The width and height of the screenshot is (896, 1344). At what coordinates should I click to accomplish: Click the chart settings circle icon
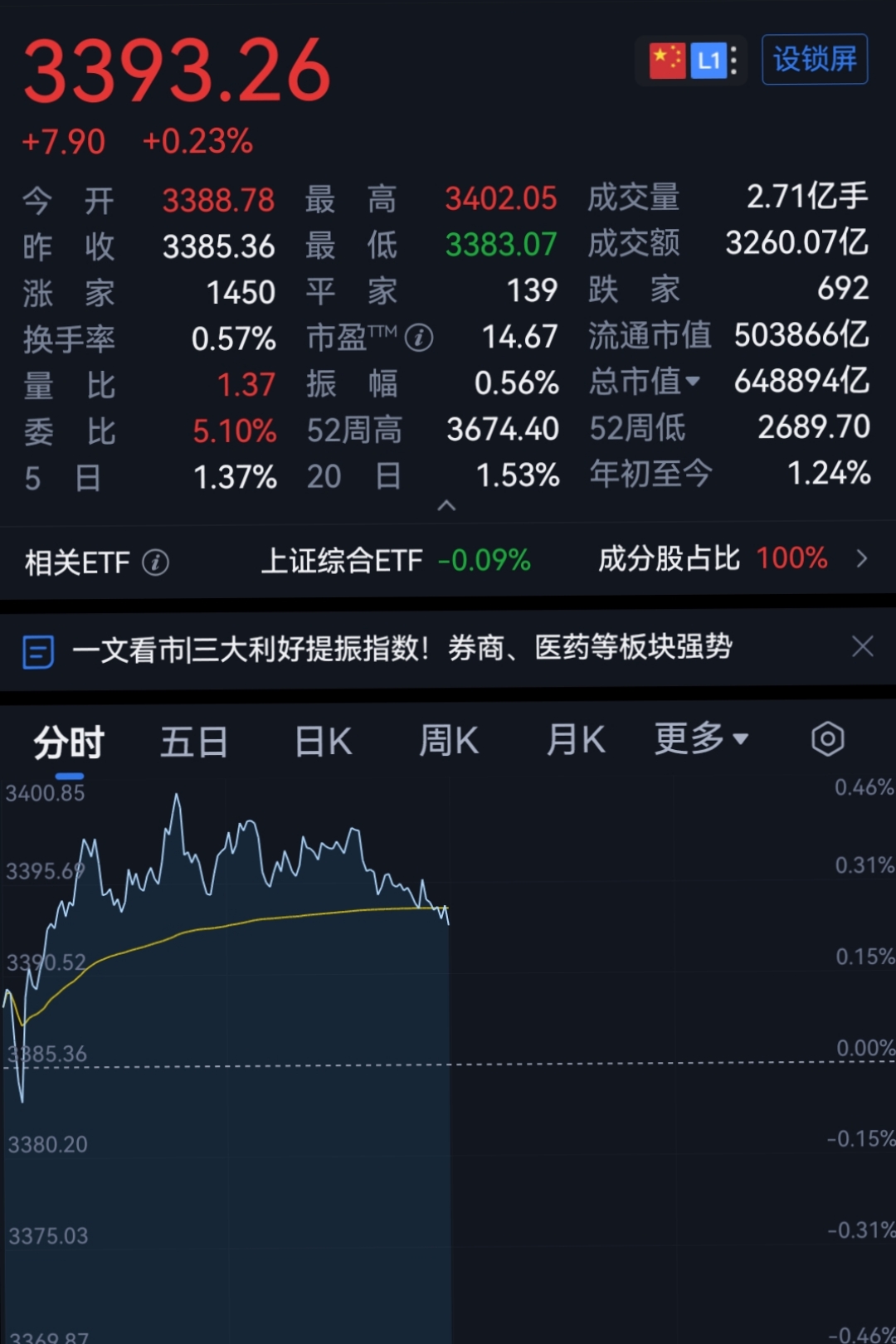[826, 739]
